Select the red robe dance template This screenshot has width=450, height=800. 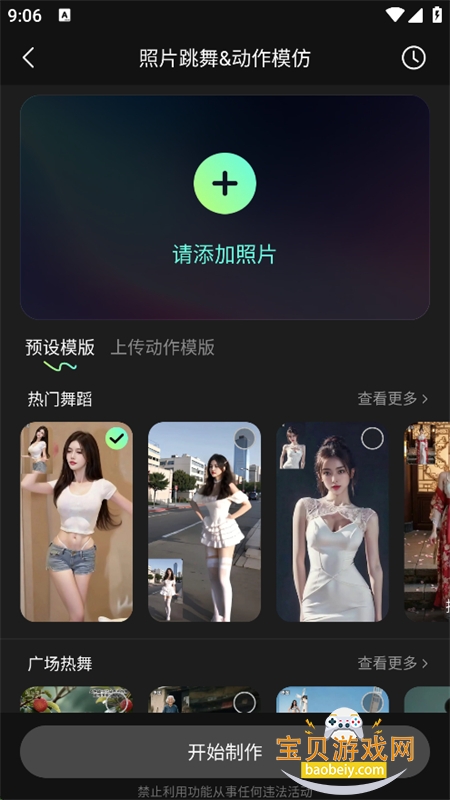pos(427,521)
